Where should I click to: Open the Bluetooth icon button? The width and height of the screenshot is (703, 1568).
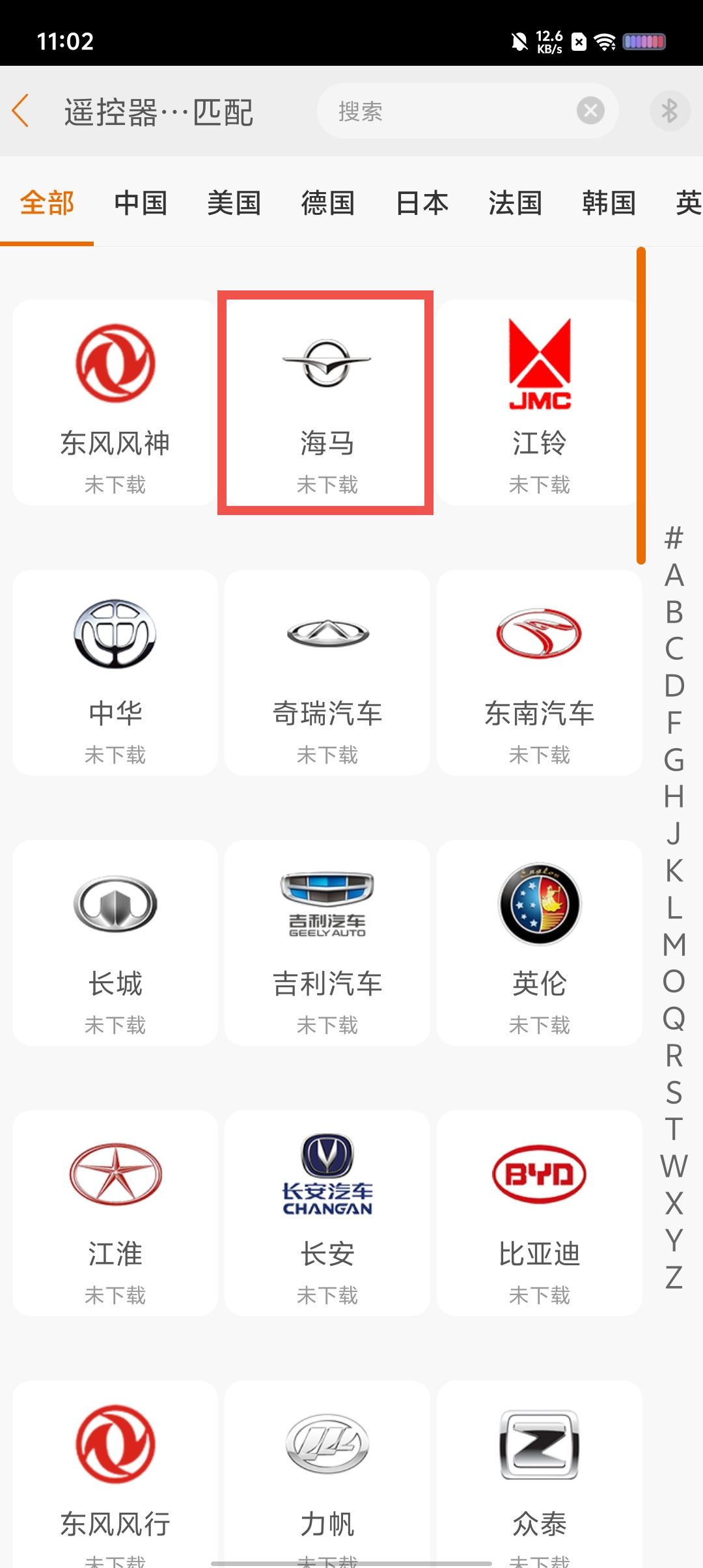(x=670, y=111)
